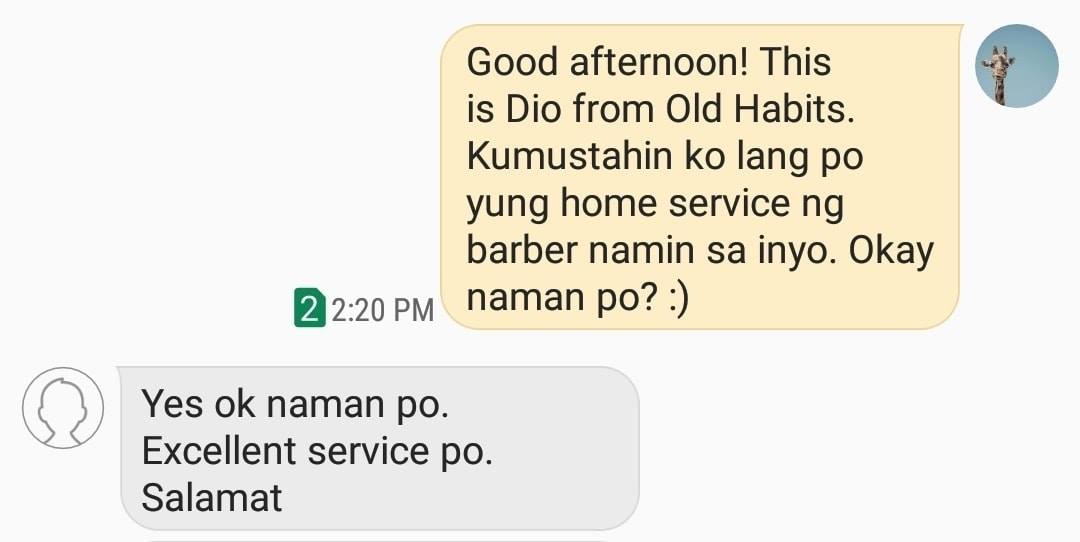The width and height of the screenshot is (1080, 542).
Task: Open the contact avatar beside the reply
Action: click(x=63, y=407)
